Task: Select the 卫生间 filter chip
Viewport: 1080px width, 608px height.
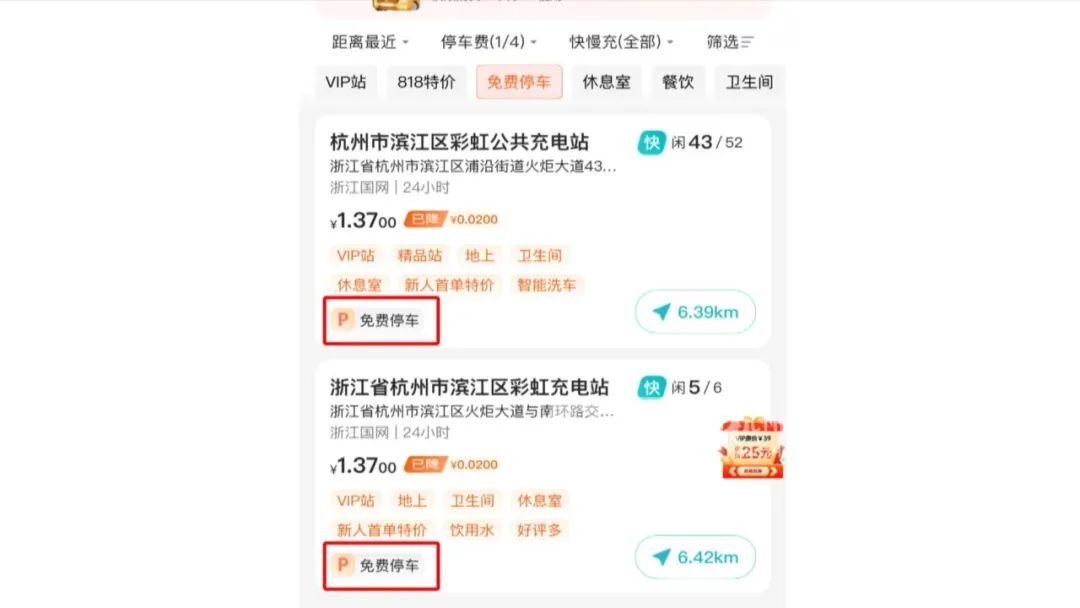Action: click(x=749, y=82)
